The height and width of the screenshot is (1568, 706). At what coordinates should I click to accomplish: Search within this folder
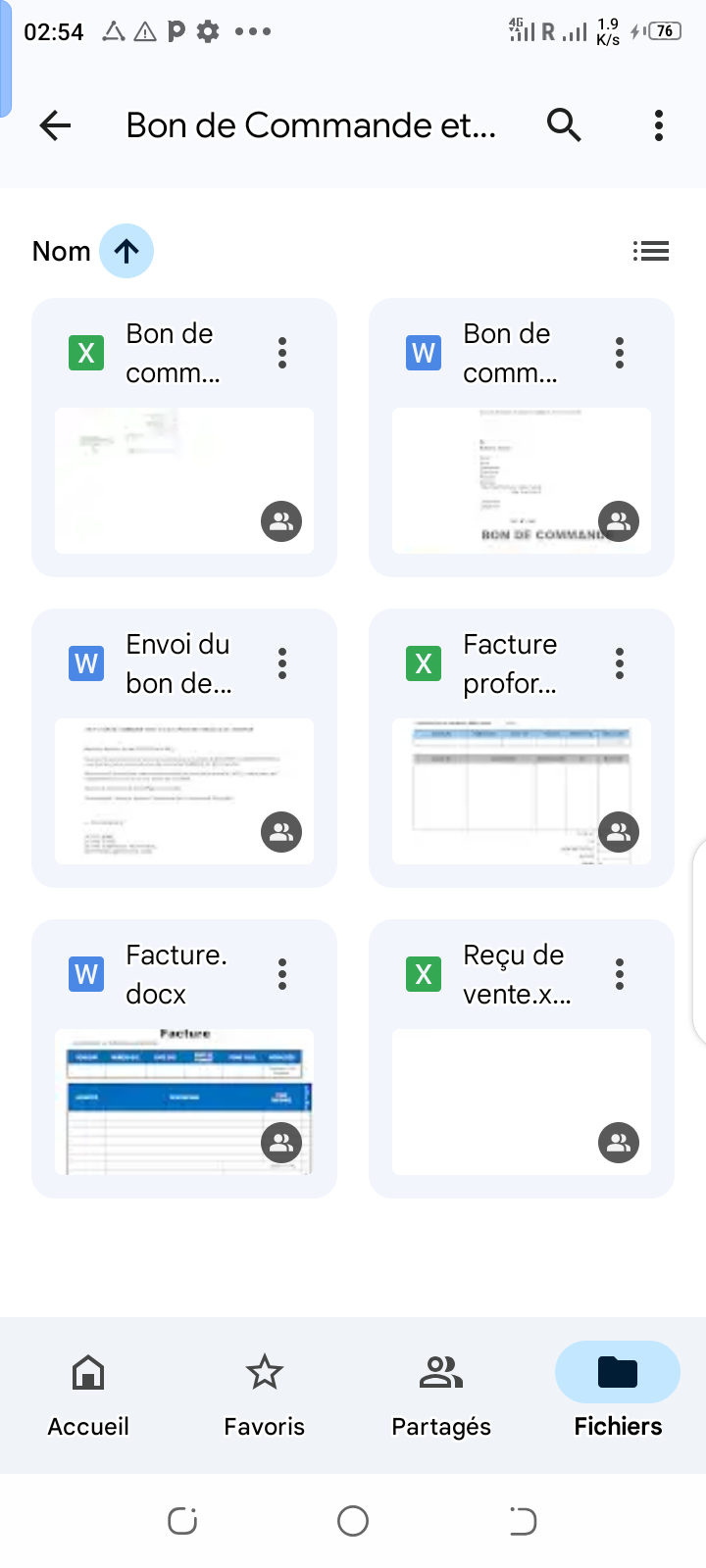(564, 125)
